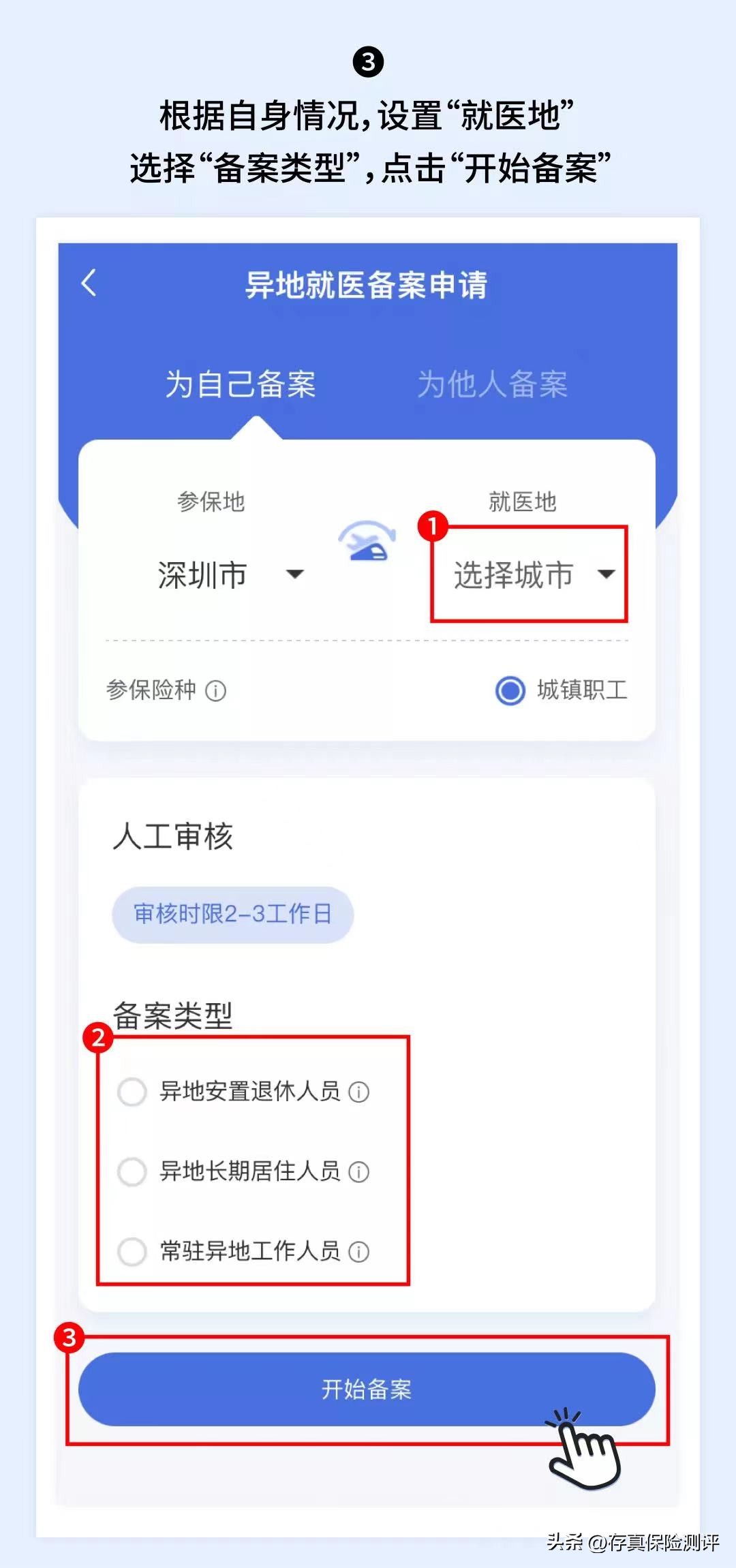Select the 常驻异地工作人员 radio option
This screenshot has height=1568, width=736.
[x=134, y=1250]
